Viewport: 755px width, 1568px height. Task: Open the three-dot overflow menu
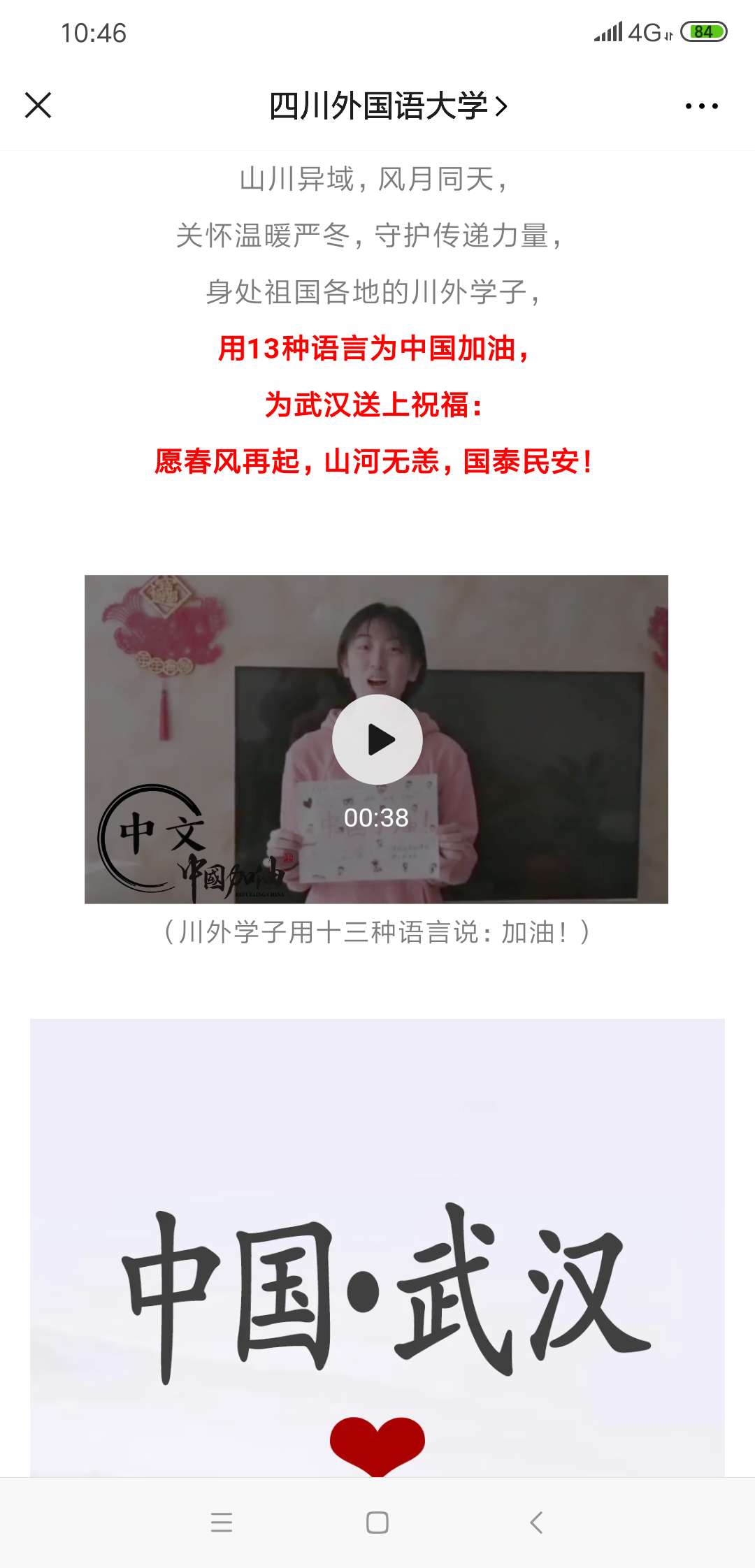[x=701, y=106]
